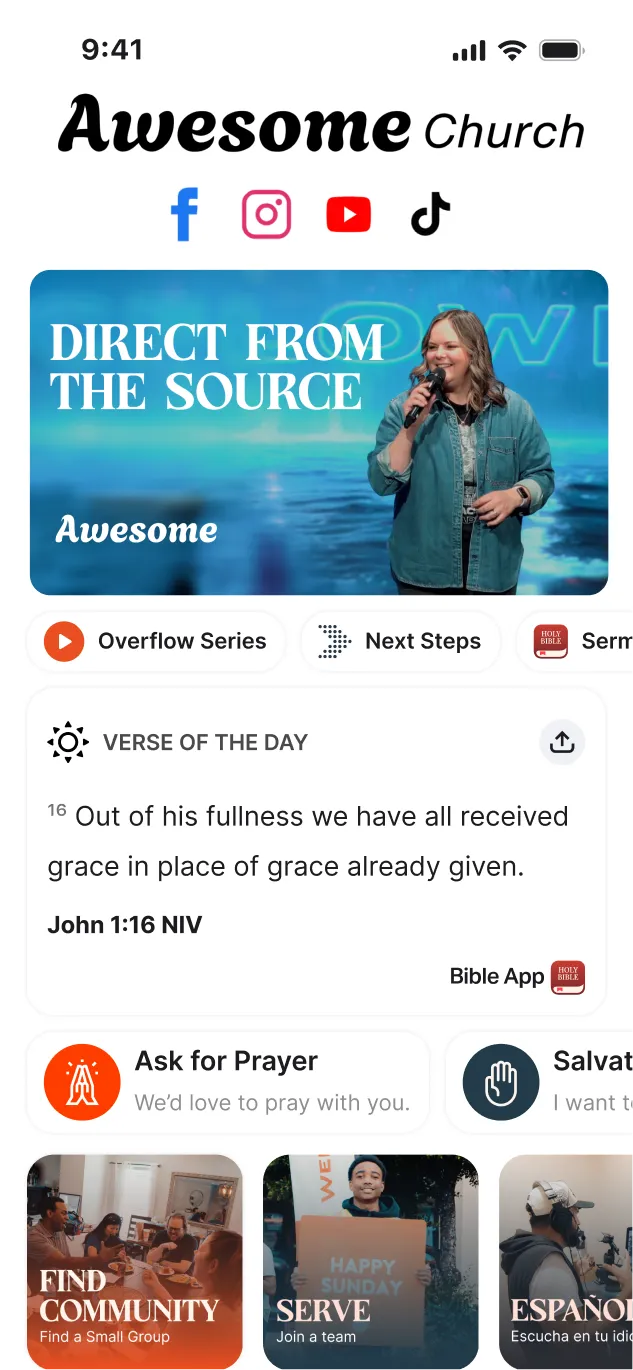Image resolution: width=633 pixels, height=1370 pixels.
Task: Open the YouTube channel icon
Action: coord(348,215)
